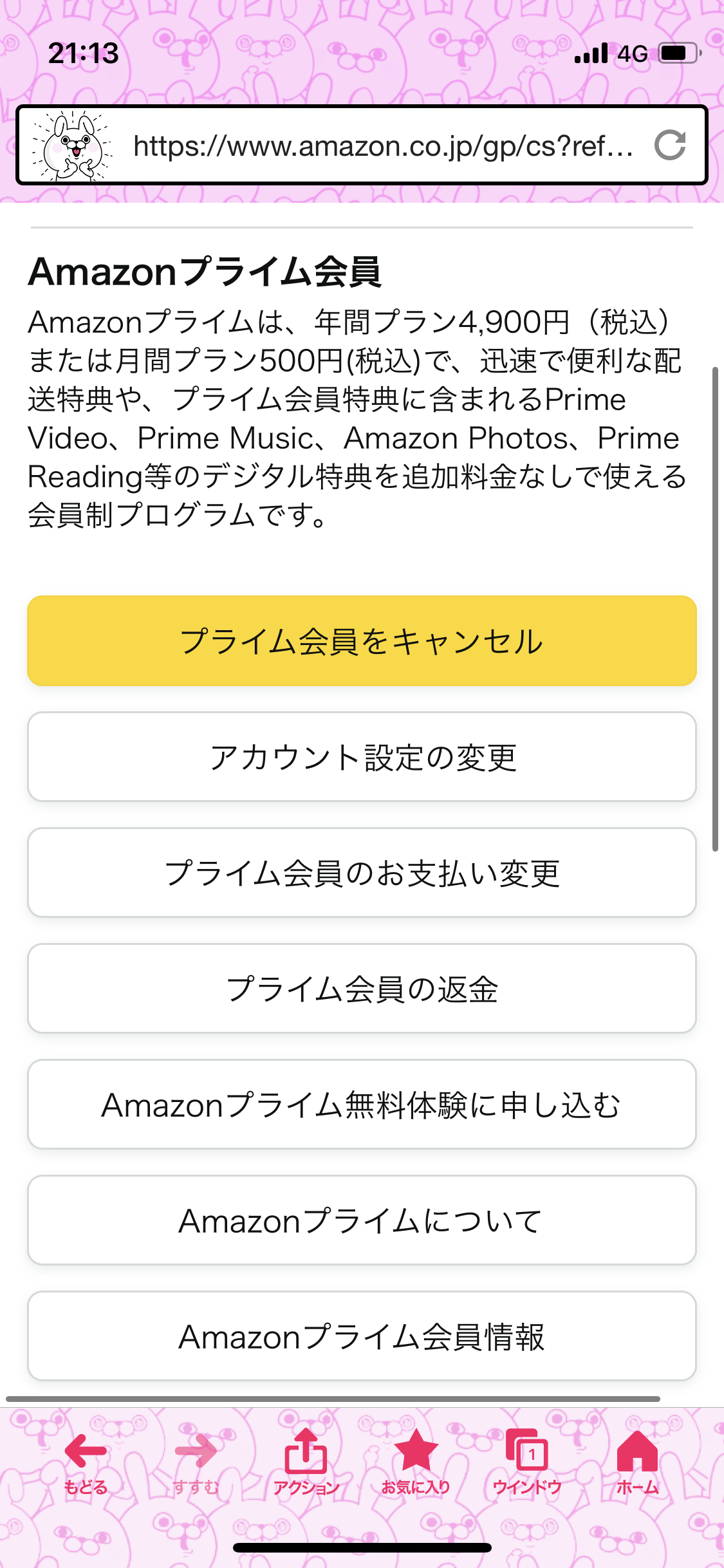Select プライム会員をキャンセル button
The image size is (724, 1568).
coord(362,641)
